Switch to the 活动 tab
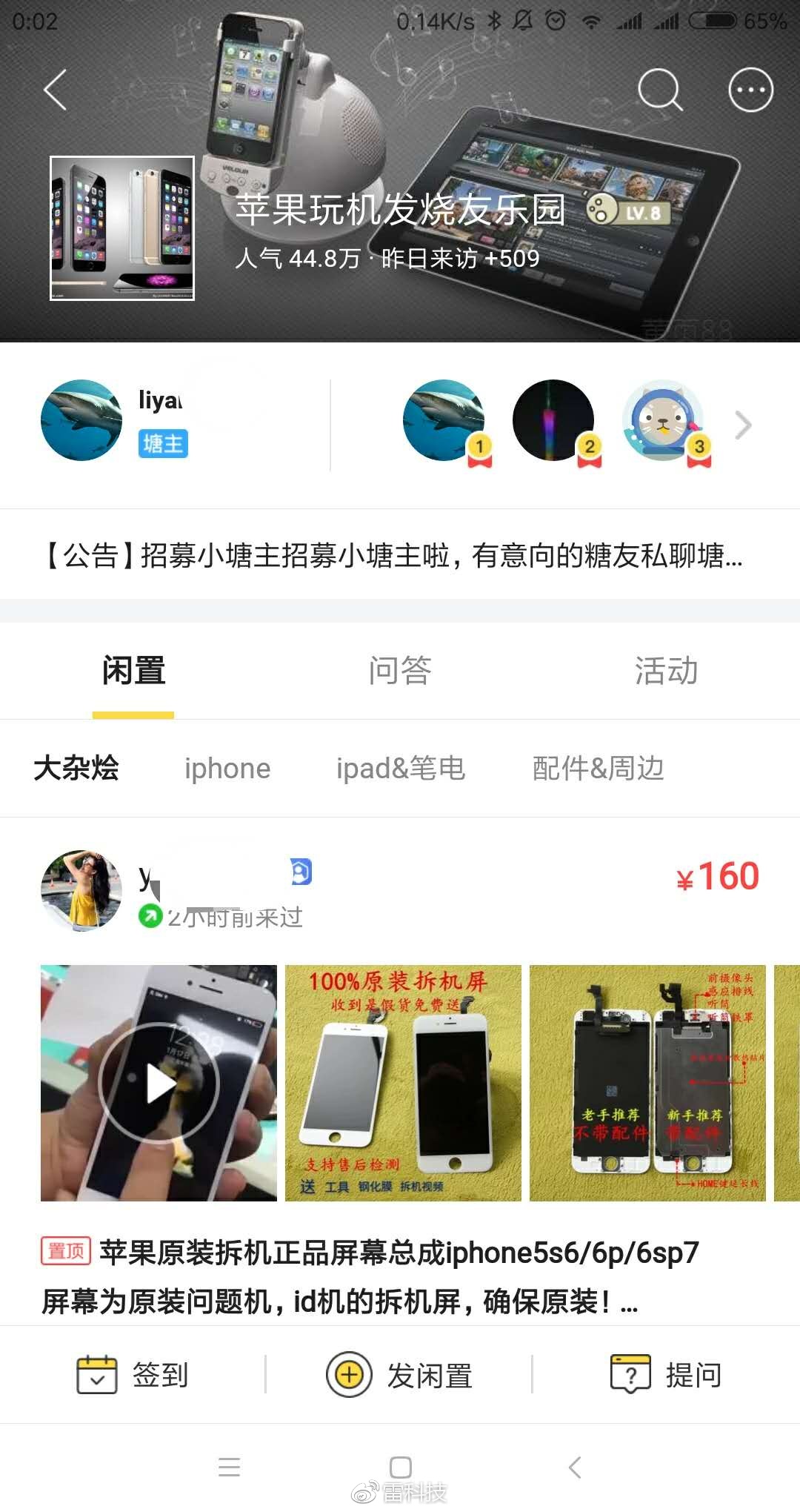The width and height of the screenshot is (800, 1512). click(x=666, y=671)
